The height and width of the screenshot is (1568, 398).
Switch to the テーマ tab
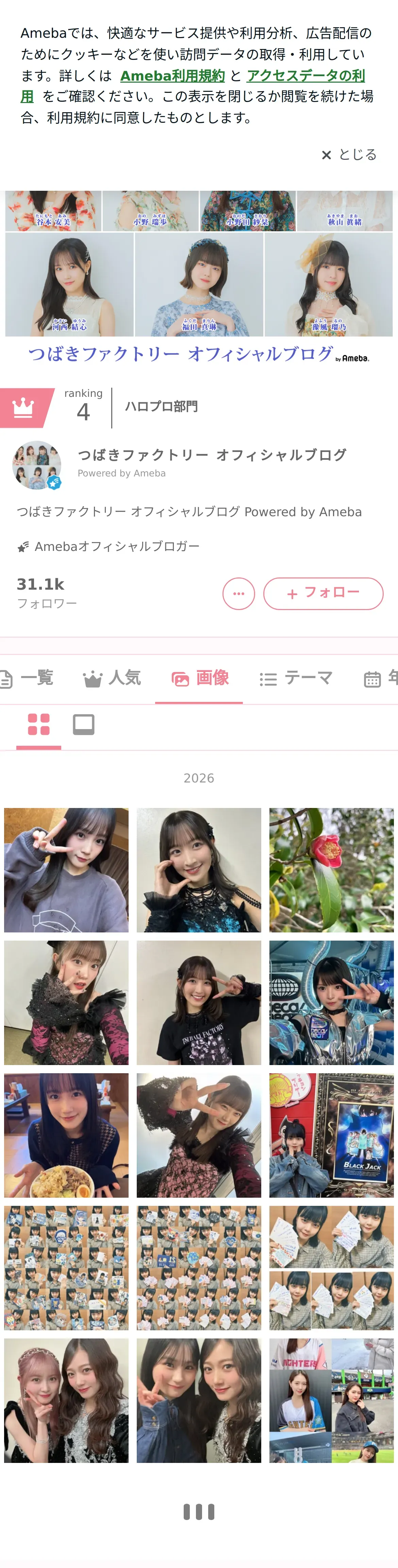296,678
